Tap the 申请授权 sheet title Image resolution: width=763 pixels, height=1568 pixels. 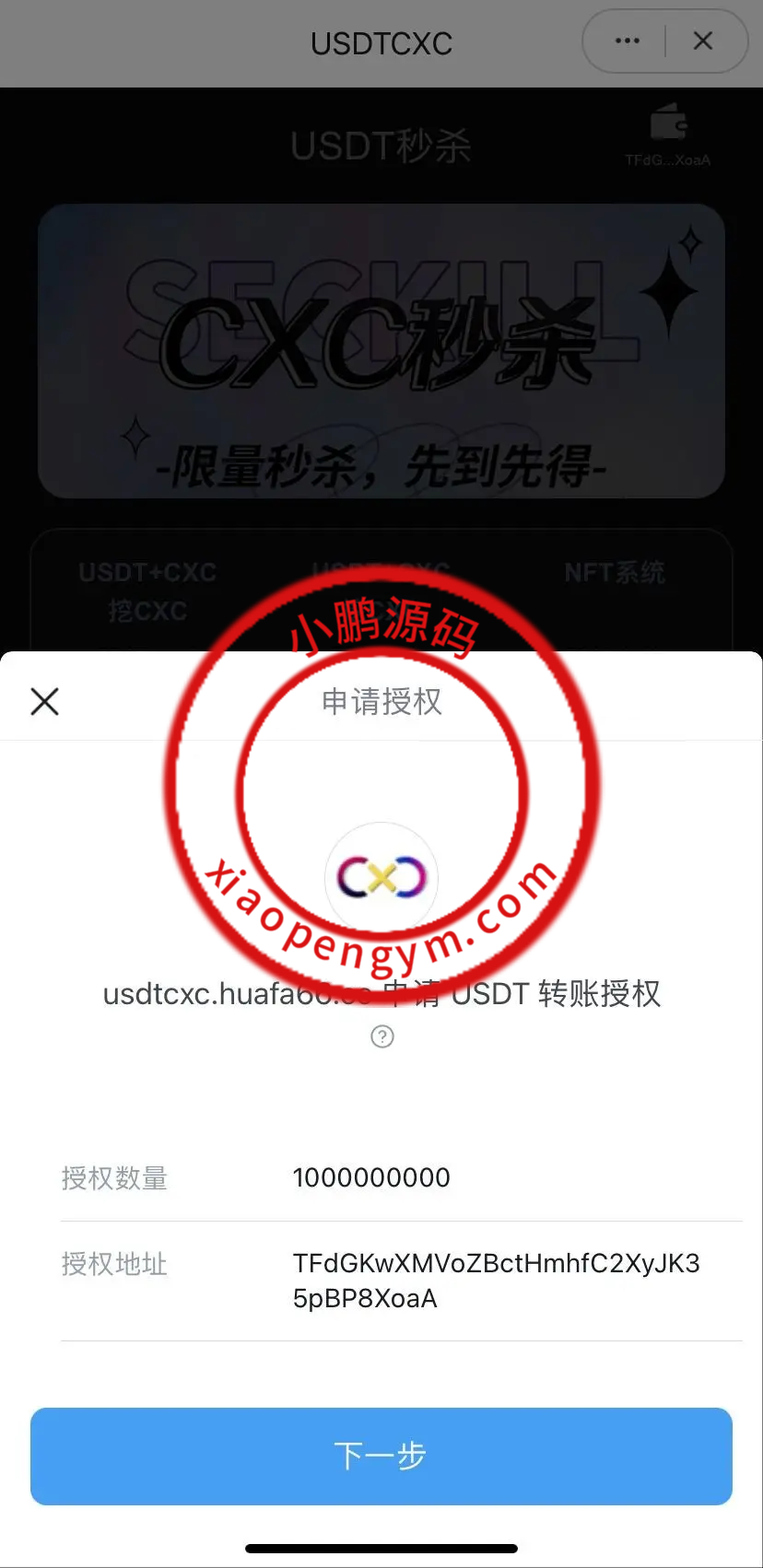pyautogui.click(x=381, y=701)
